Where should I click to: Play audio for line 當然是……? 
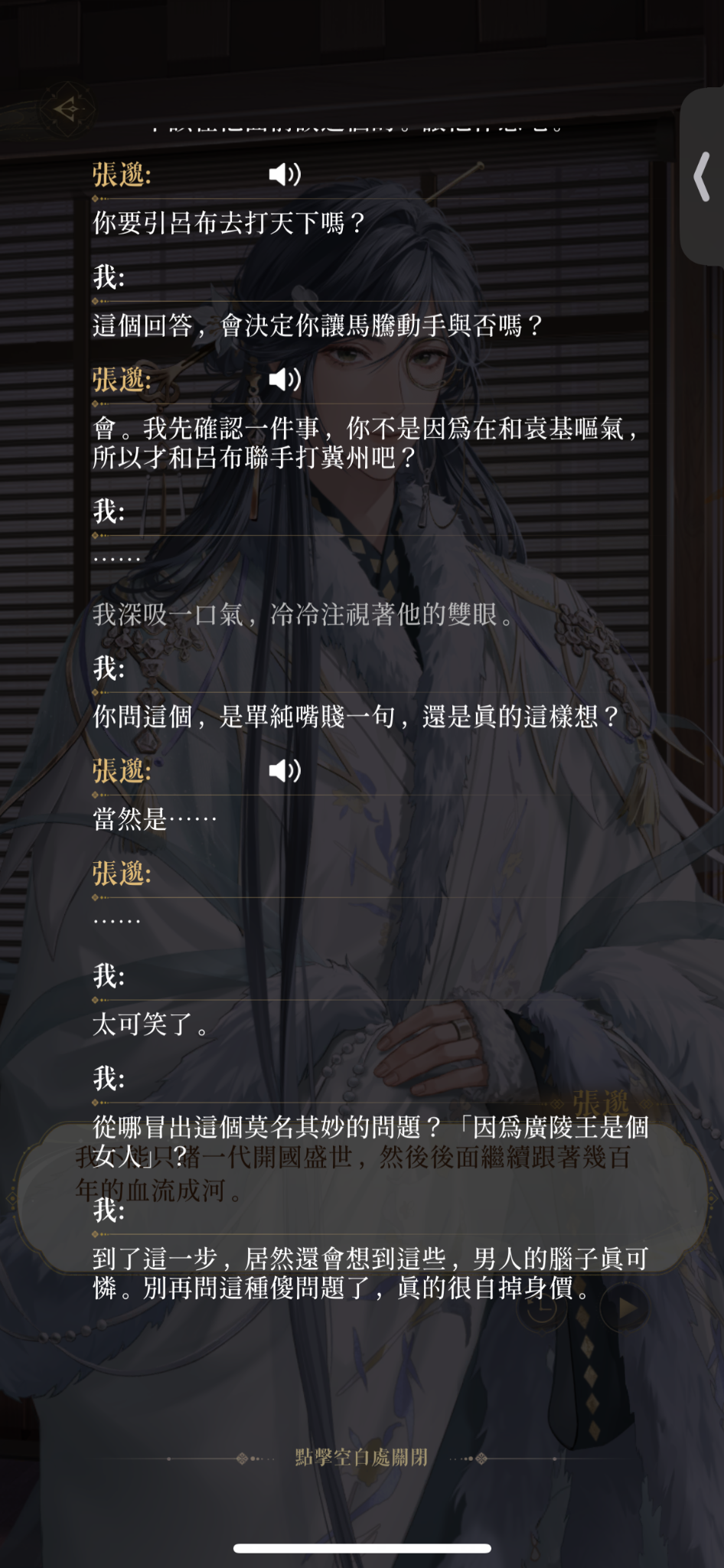click(285, 770)
